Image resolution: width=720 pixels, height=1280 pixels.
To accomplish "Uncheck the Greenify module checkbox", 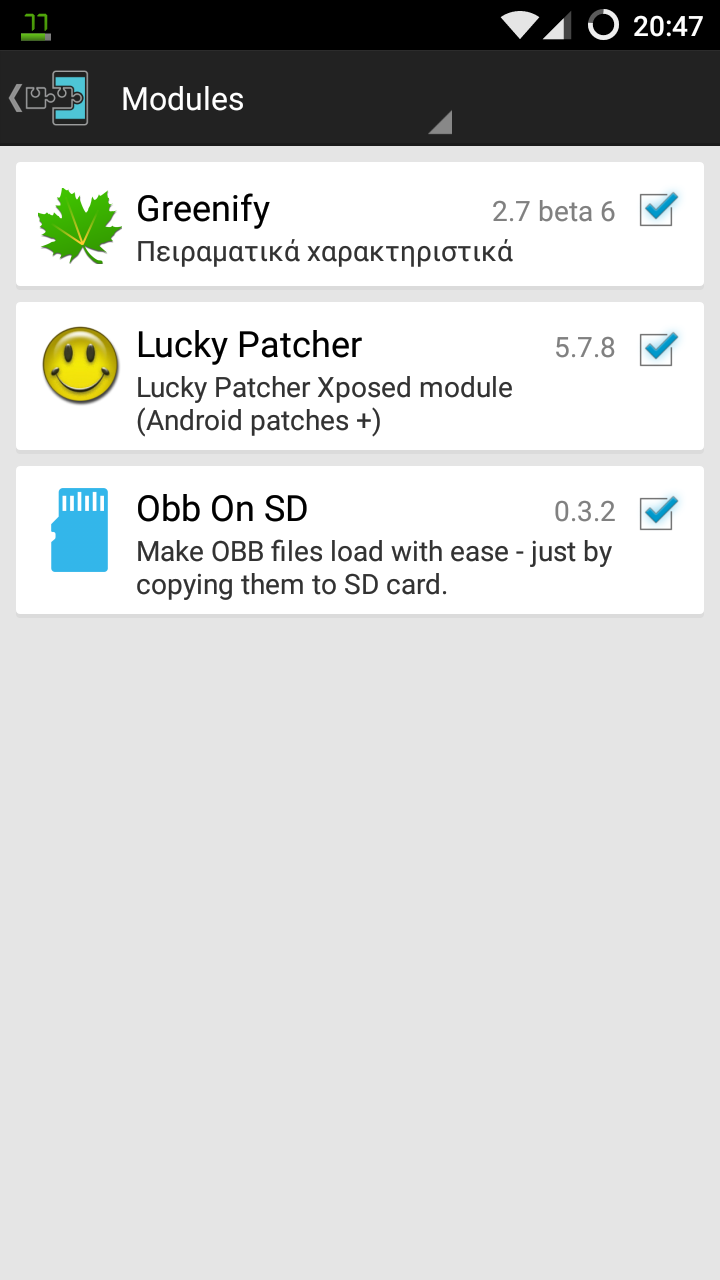I will coord(658,209).
